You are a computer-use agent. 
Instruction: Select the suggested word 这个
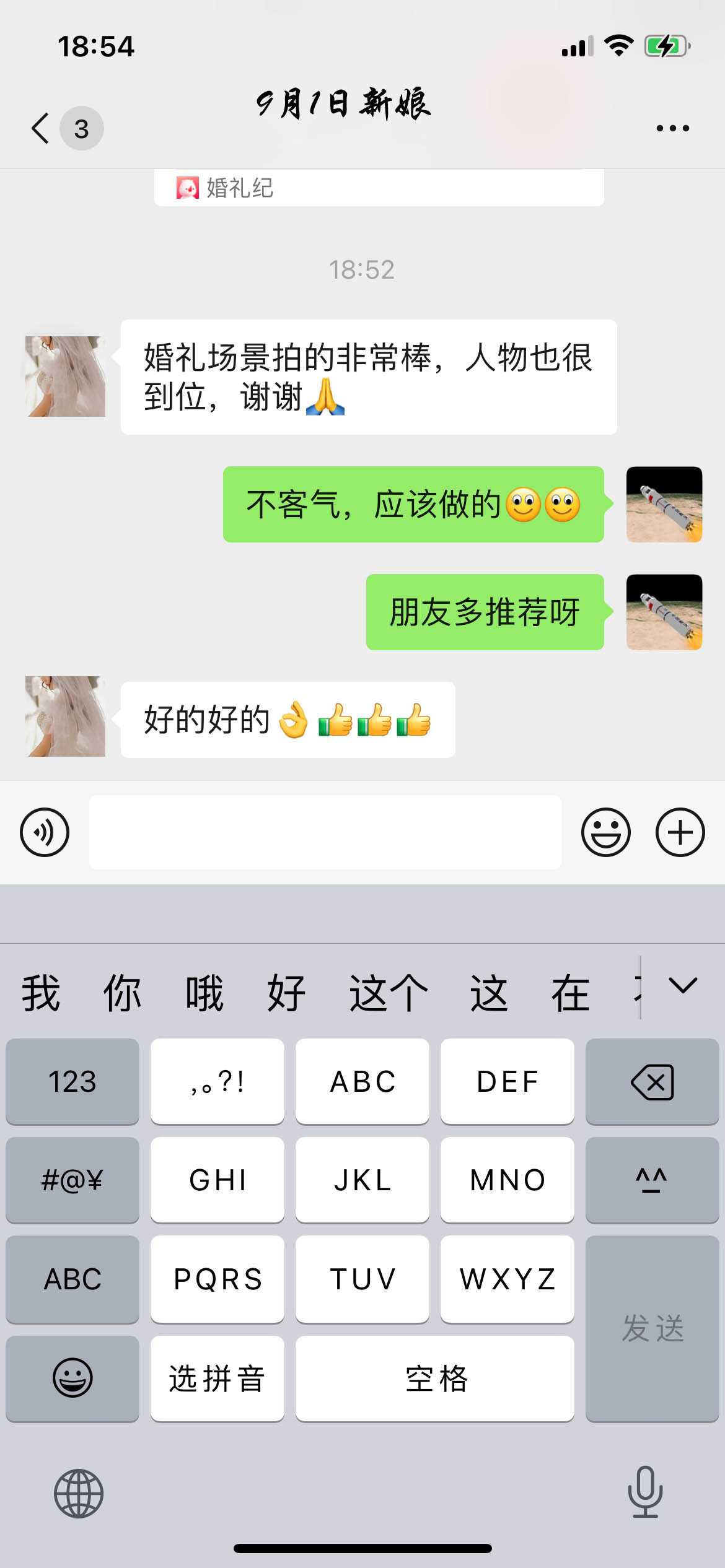coord(388,993)
